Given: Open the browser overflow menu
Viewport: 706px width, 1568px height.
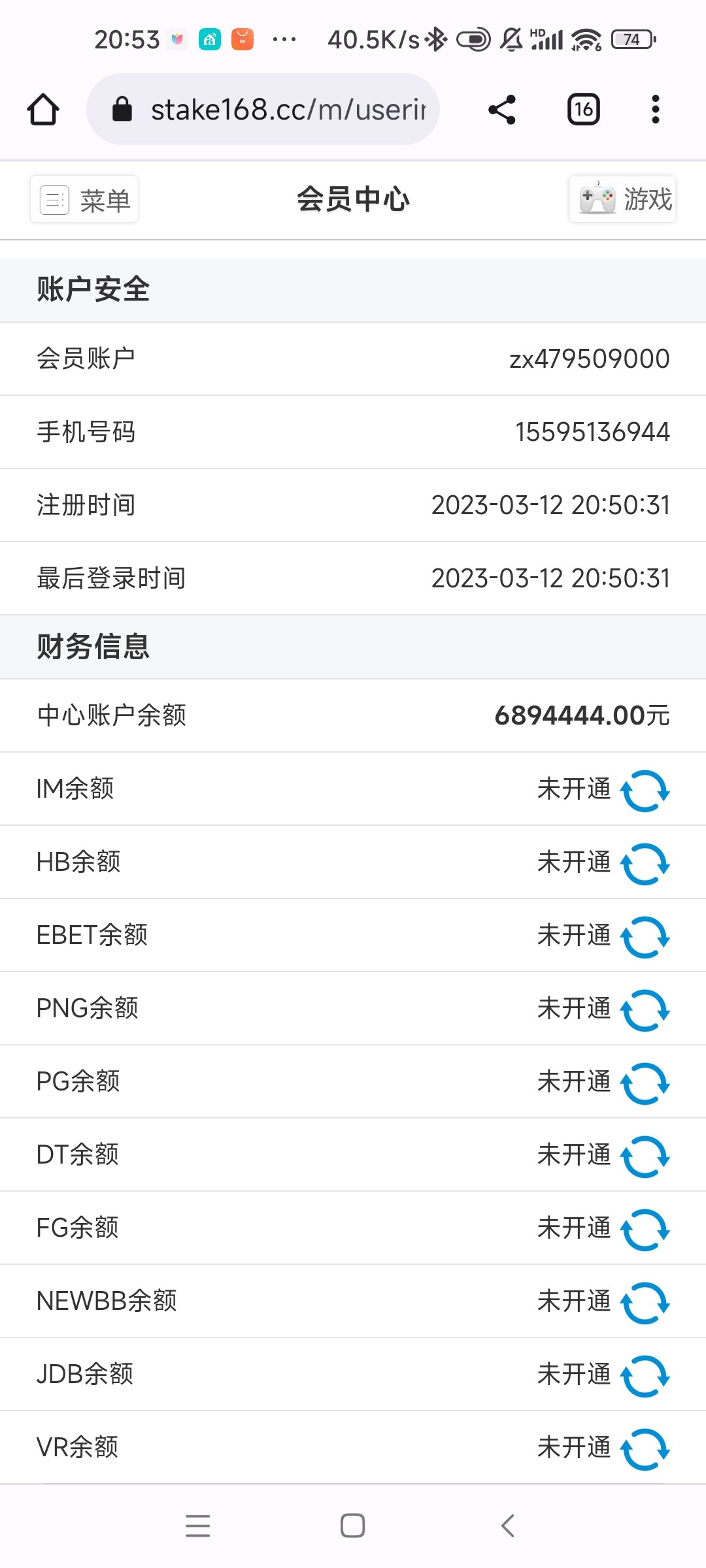Looking at the screenshot, I should point(655,109).
